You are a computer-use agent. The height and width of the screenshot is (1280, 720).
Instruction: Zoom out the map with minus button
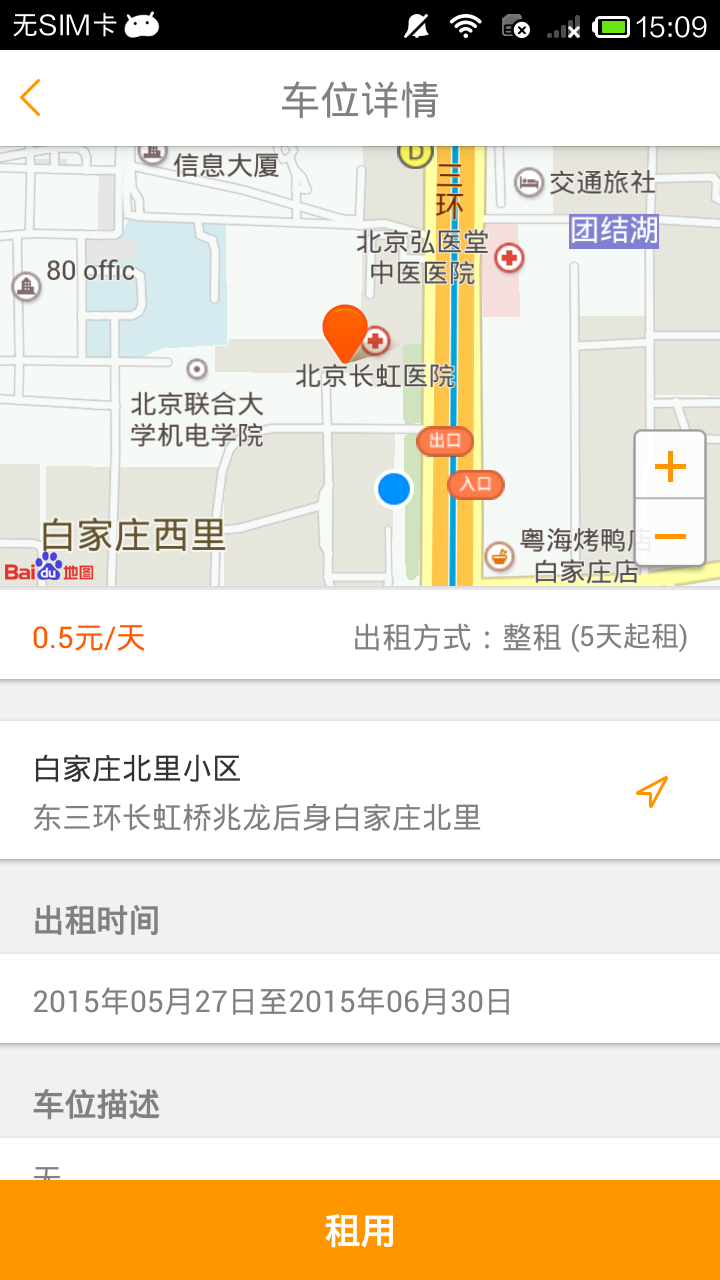[670, 536]
